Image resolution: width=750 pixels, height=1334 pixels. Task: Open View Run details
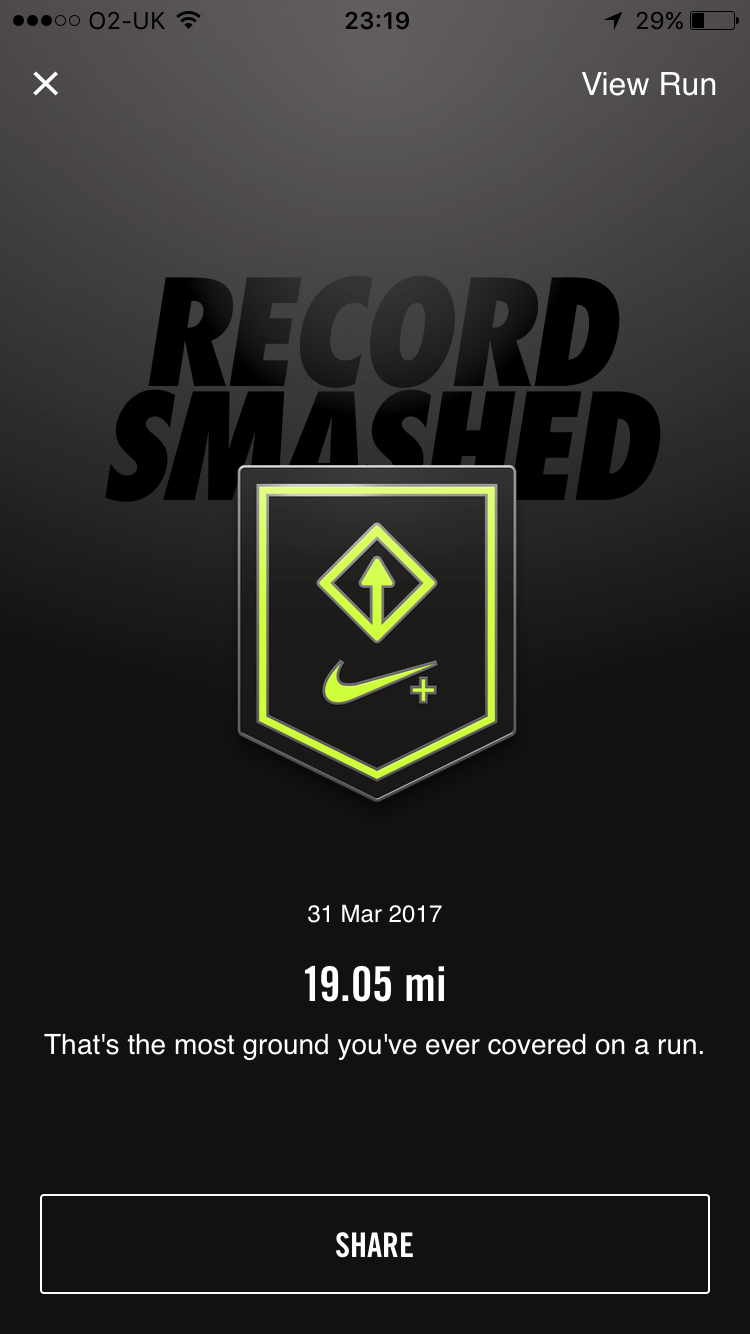coord(648,84)
